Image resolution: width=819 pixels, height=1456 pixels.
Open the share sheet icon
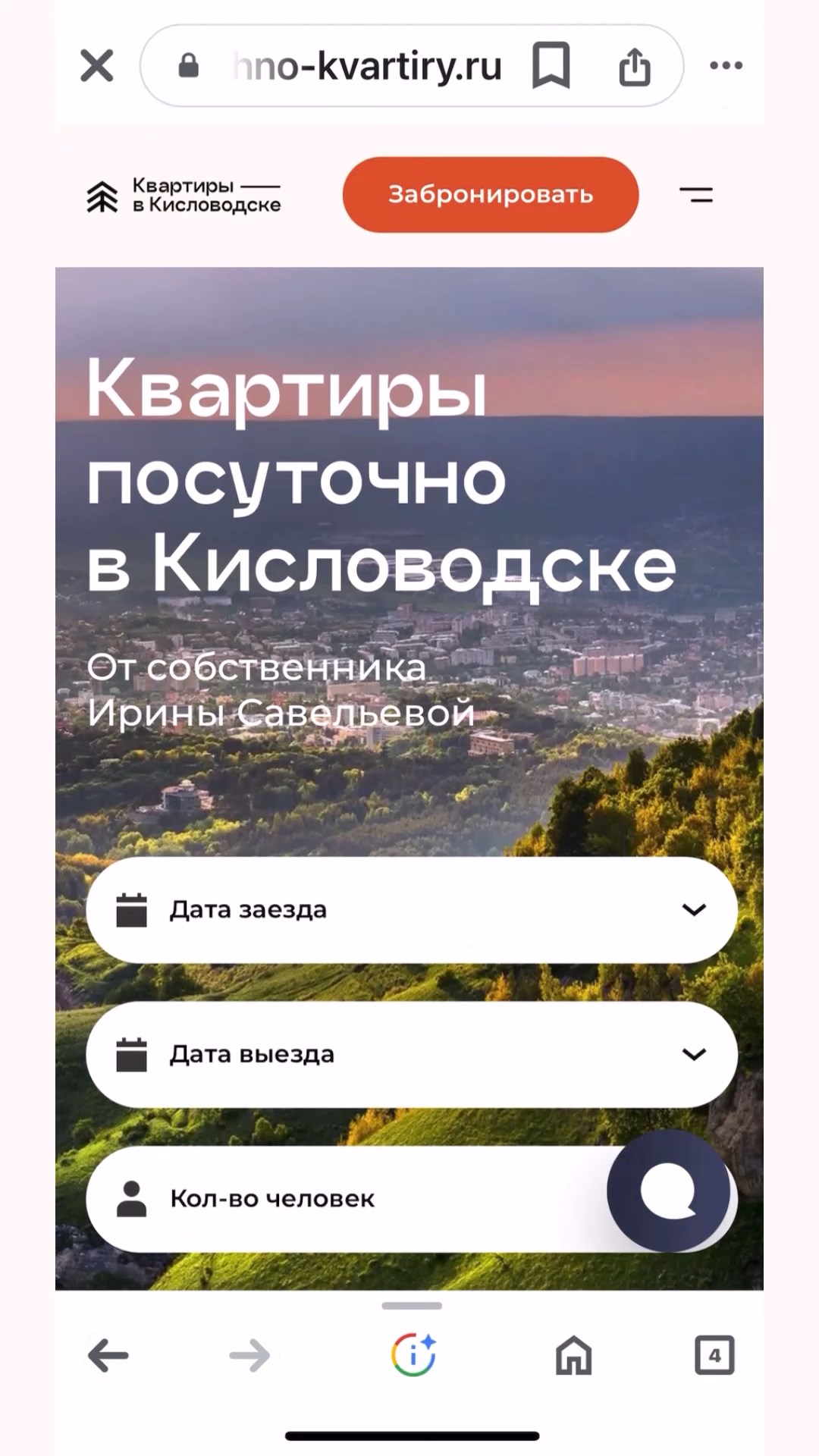634,65
